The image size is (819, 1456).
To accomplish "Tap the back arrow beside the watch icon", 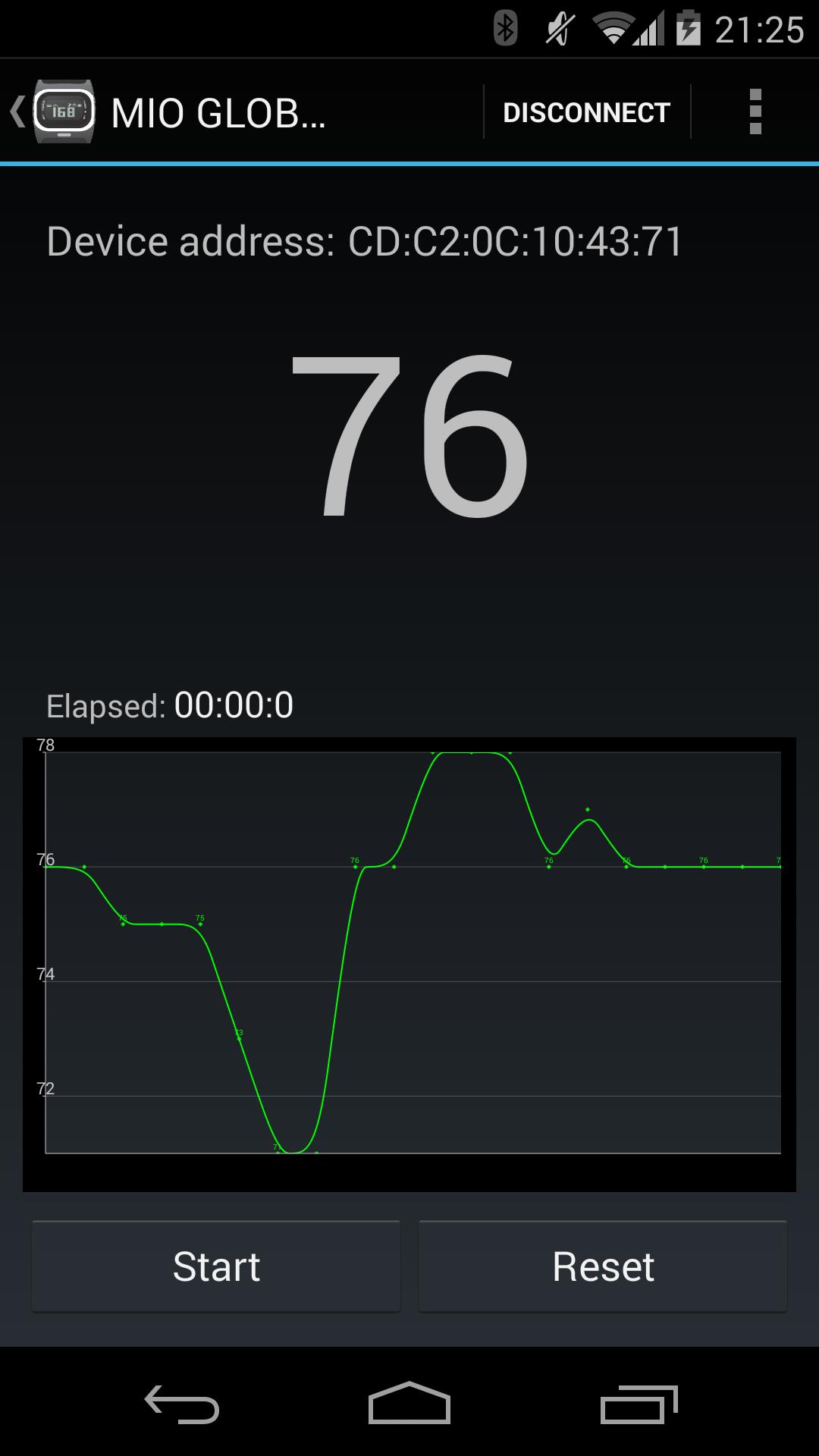I will click(17, 111).
